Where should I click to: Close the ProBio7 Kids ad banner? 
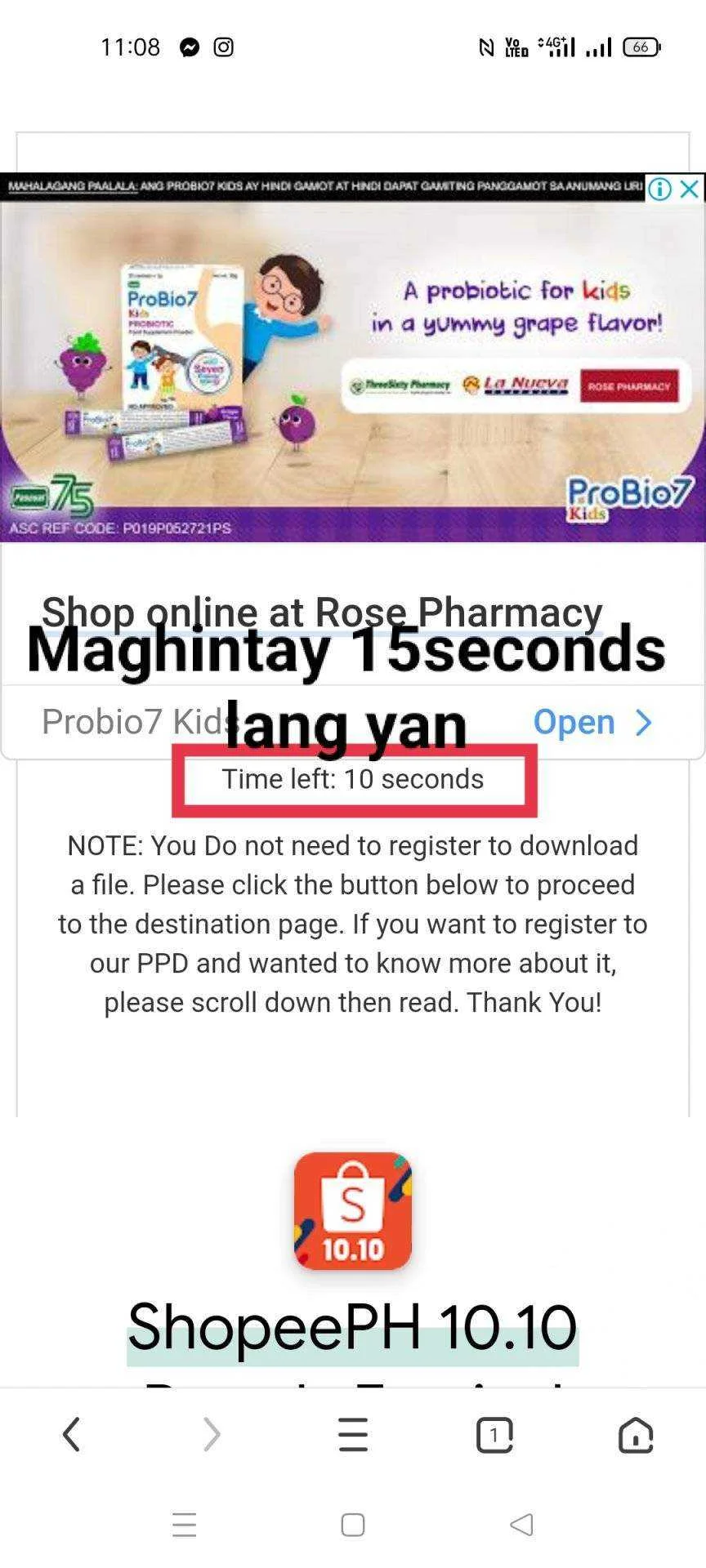tap(690, 189)
